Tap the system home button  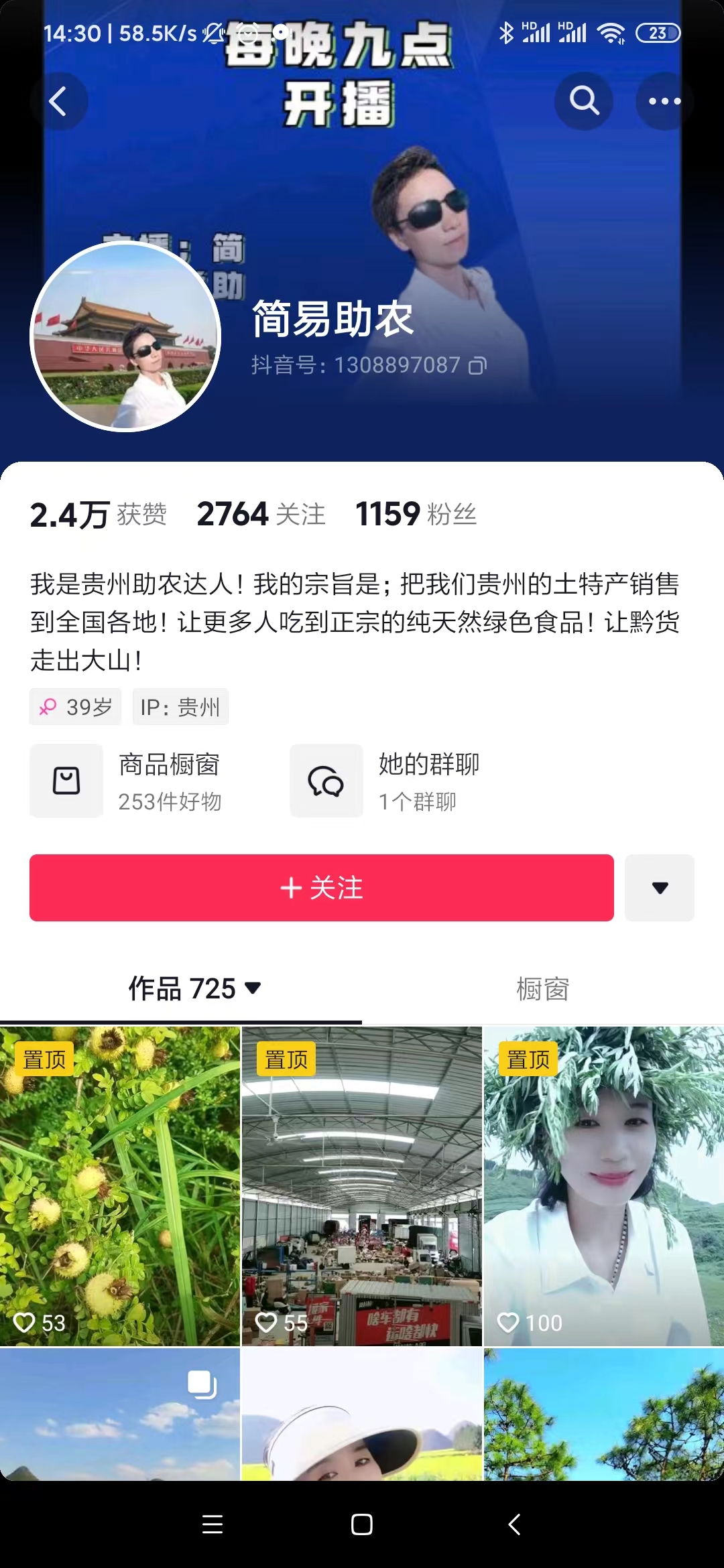(x=362, y=1524)
